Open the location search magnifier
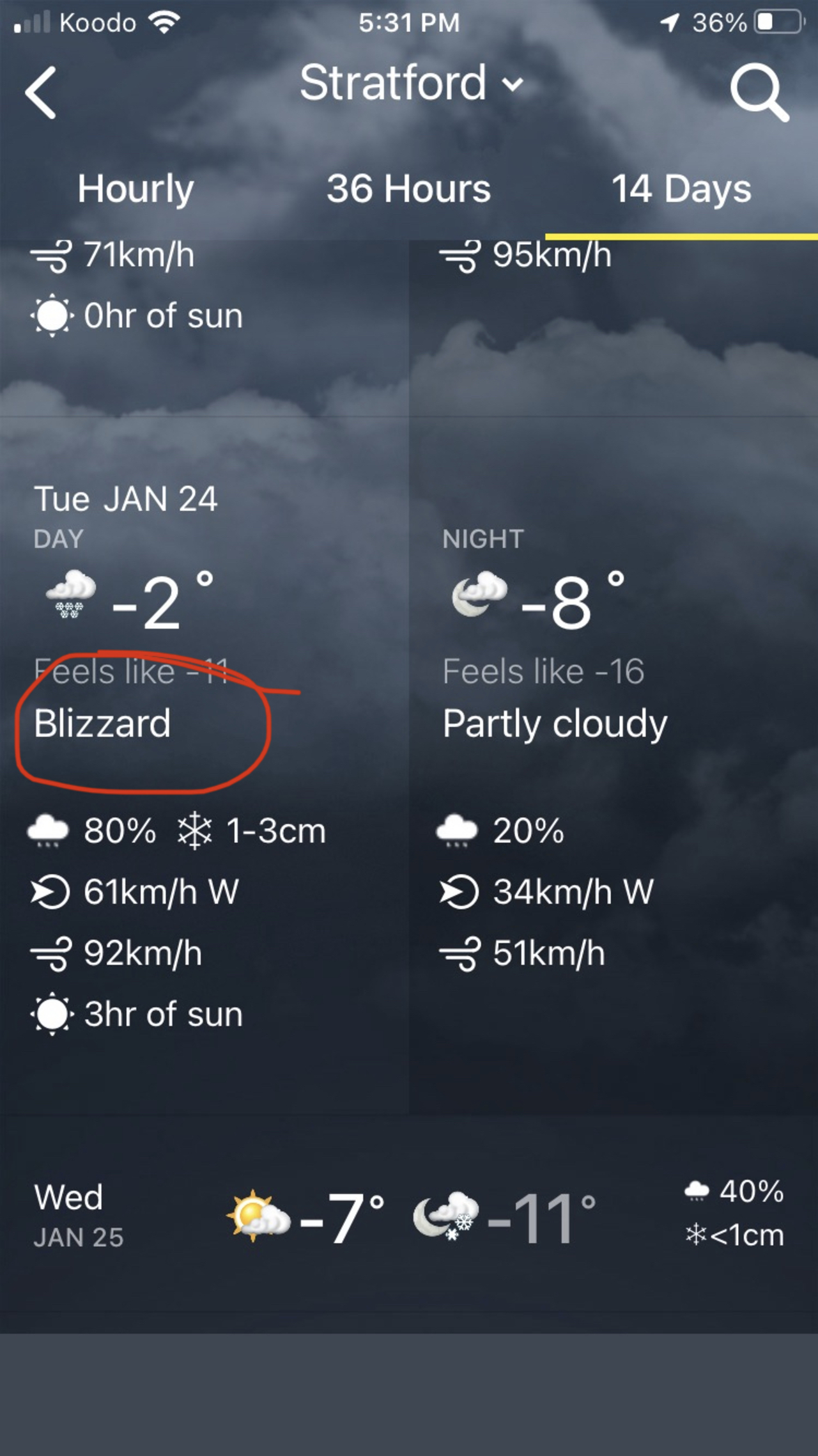The image size is (818, 1456). pos(759,93)
